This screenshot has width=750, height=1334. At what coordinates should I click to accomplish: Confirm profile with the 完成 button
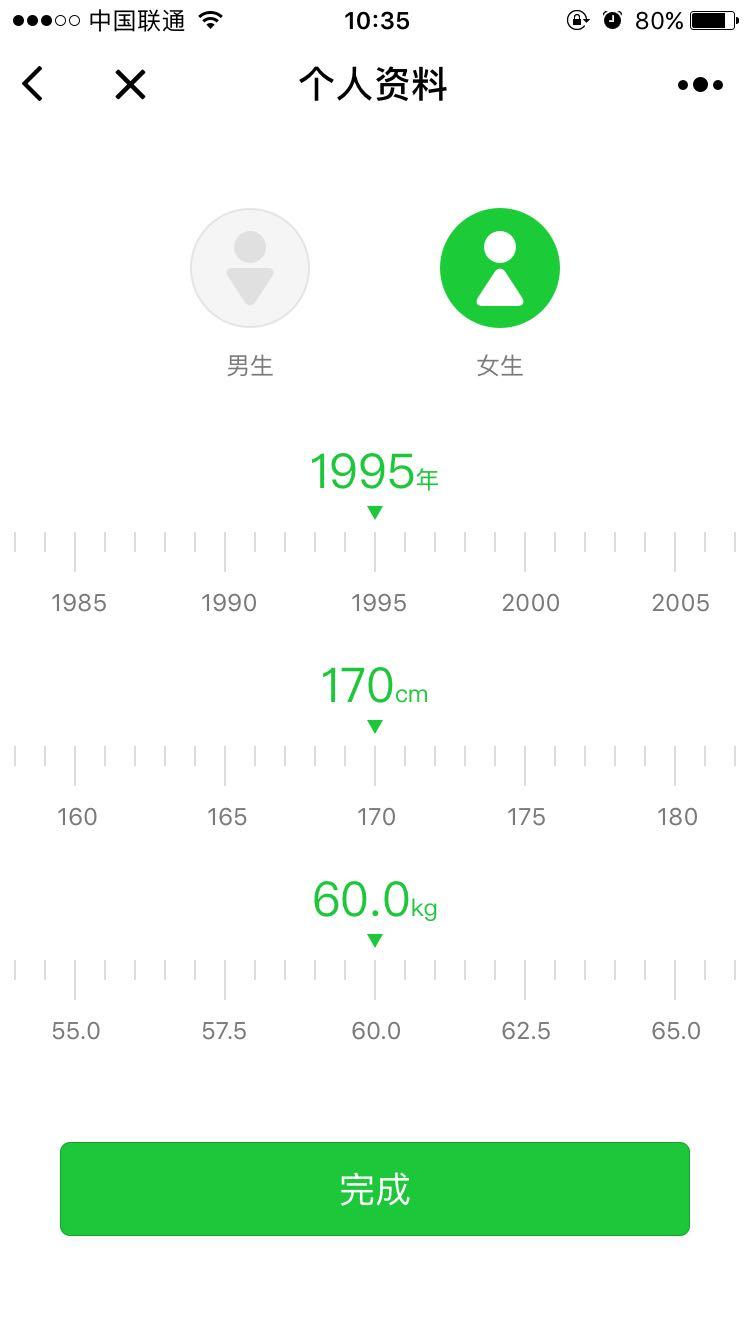click(x=375, y=1189)
